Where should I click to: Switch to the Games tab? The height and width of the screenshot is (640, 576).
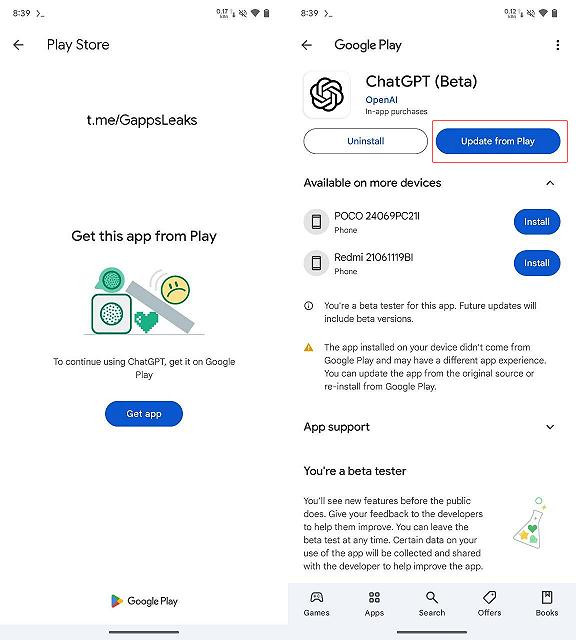316,604
